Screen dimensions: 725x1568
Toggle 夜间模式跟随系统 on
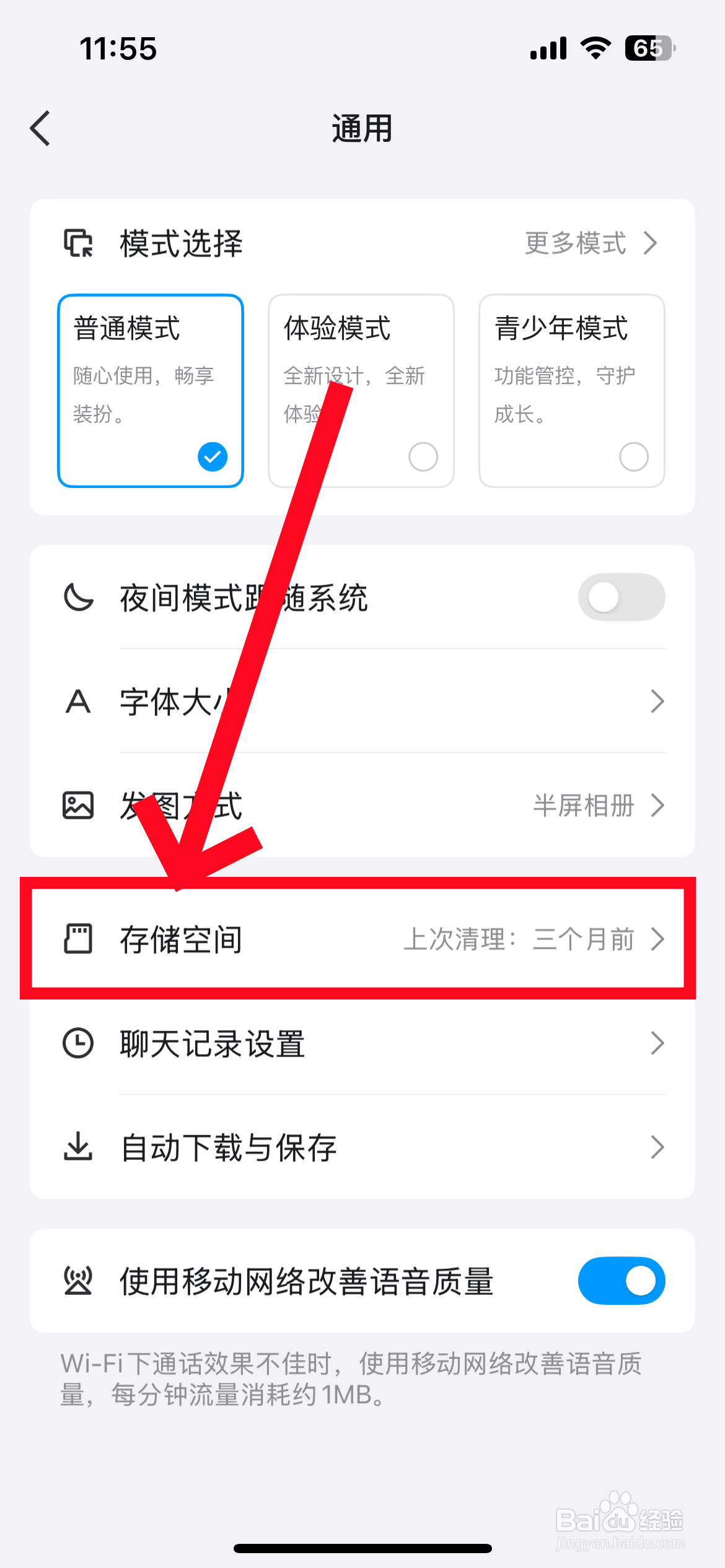pos(622,596)
